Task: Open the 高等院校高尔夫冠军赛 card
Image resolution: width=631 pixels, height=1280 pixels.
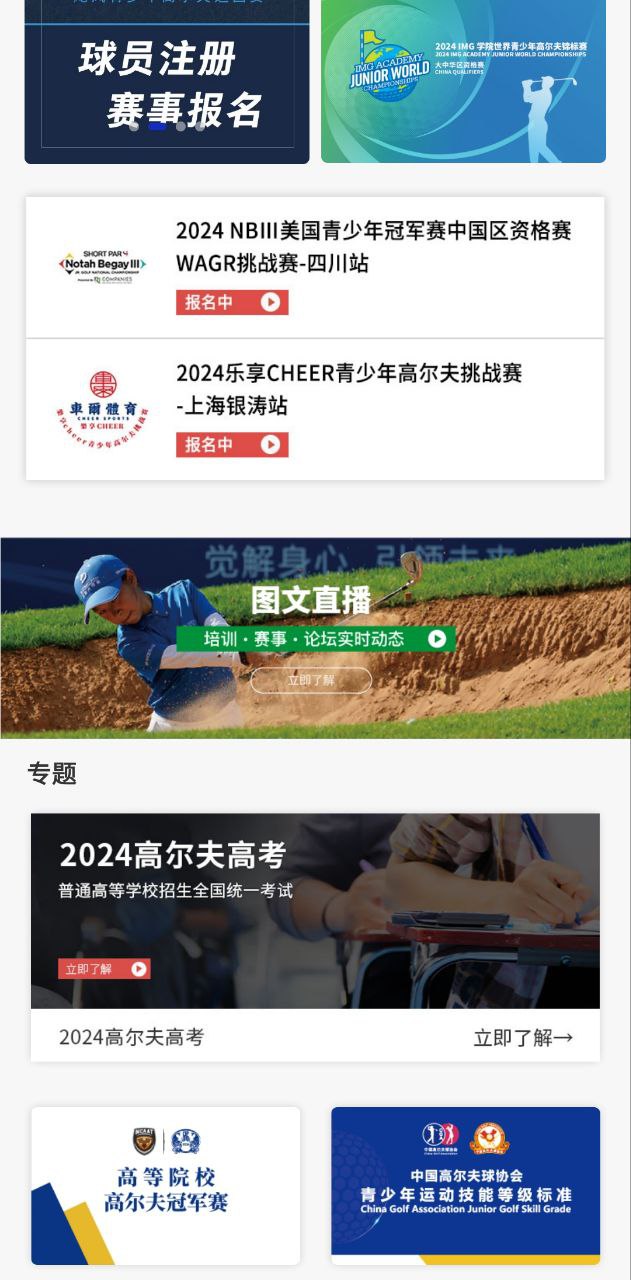Action: (165, 1186)
